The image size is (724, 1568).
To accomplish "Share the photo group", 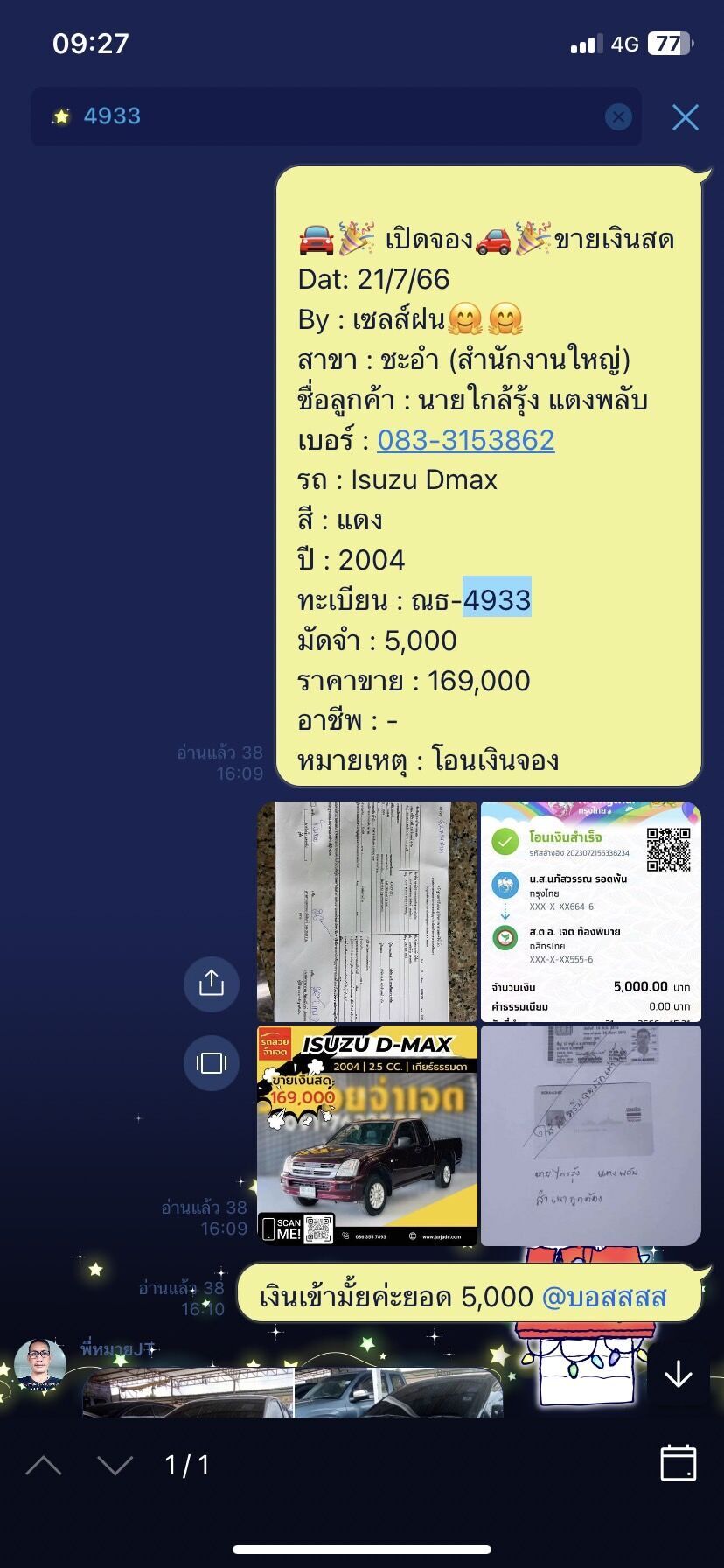I will click(212, 983).
